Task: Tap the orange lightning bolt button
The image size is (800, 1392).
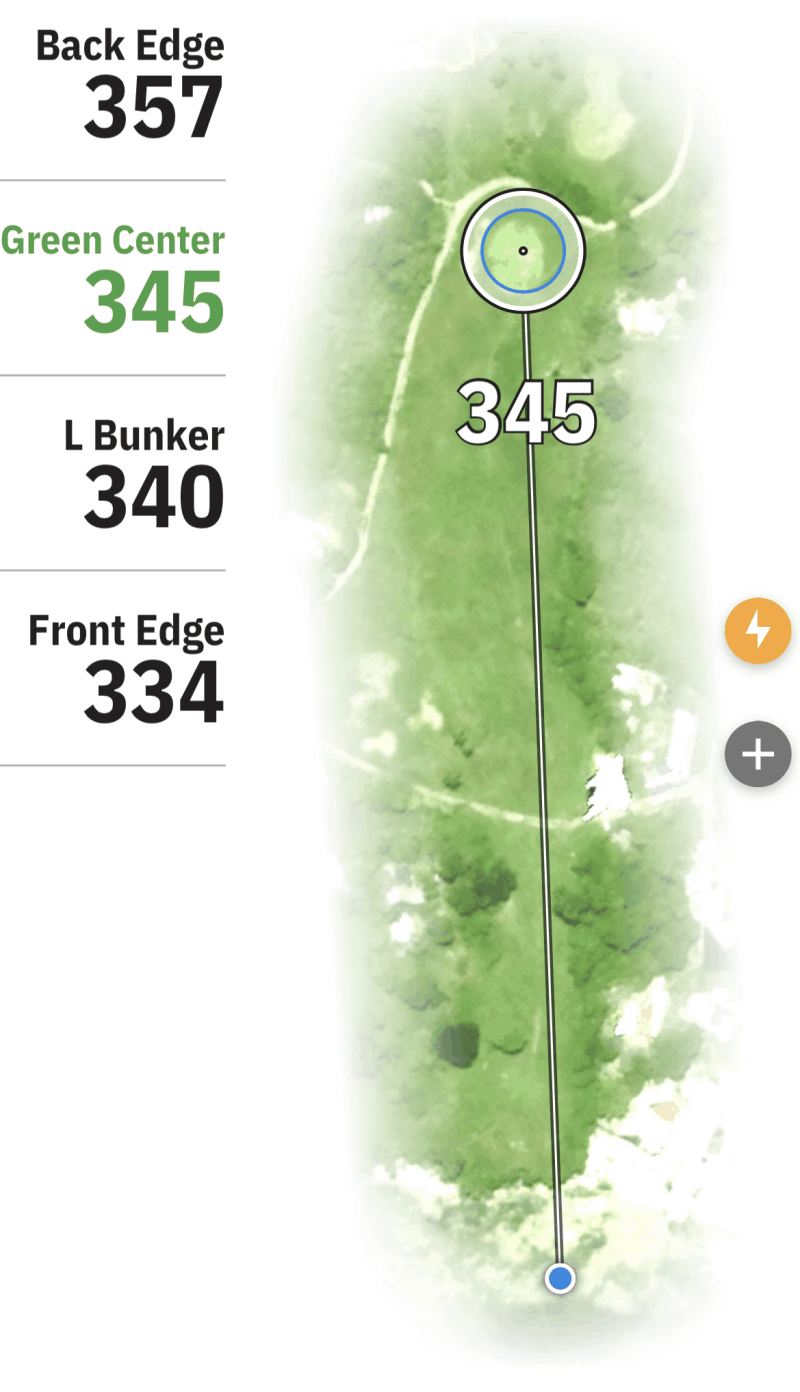Action: (758, 631)
